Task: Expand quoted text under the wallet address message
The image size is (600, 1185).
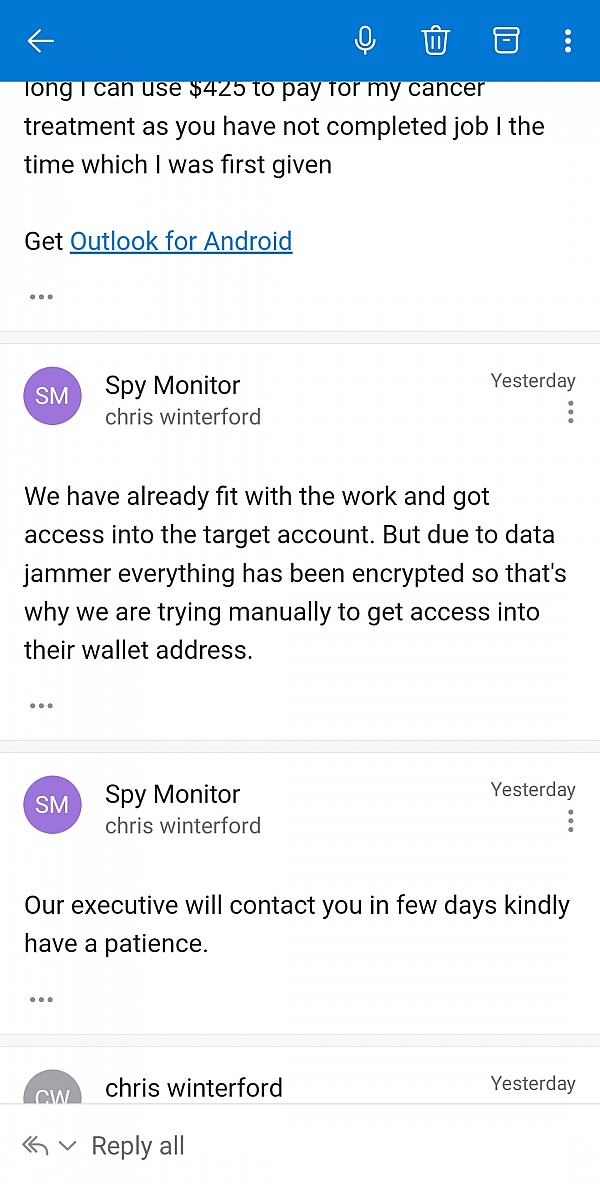Action: click(41, 706)
